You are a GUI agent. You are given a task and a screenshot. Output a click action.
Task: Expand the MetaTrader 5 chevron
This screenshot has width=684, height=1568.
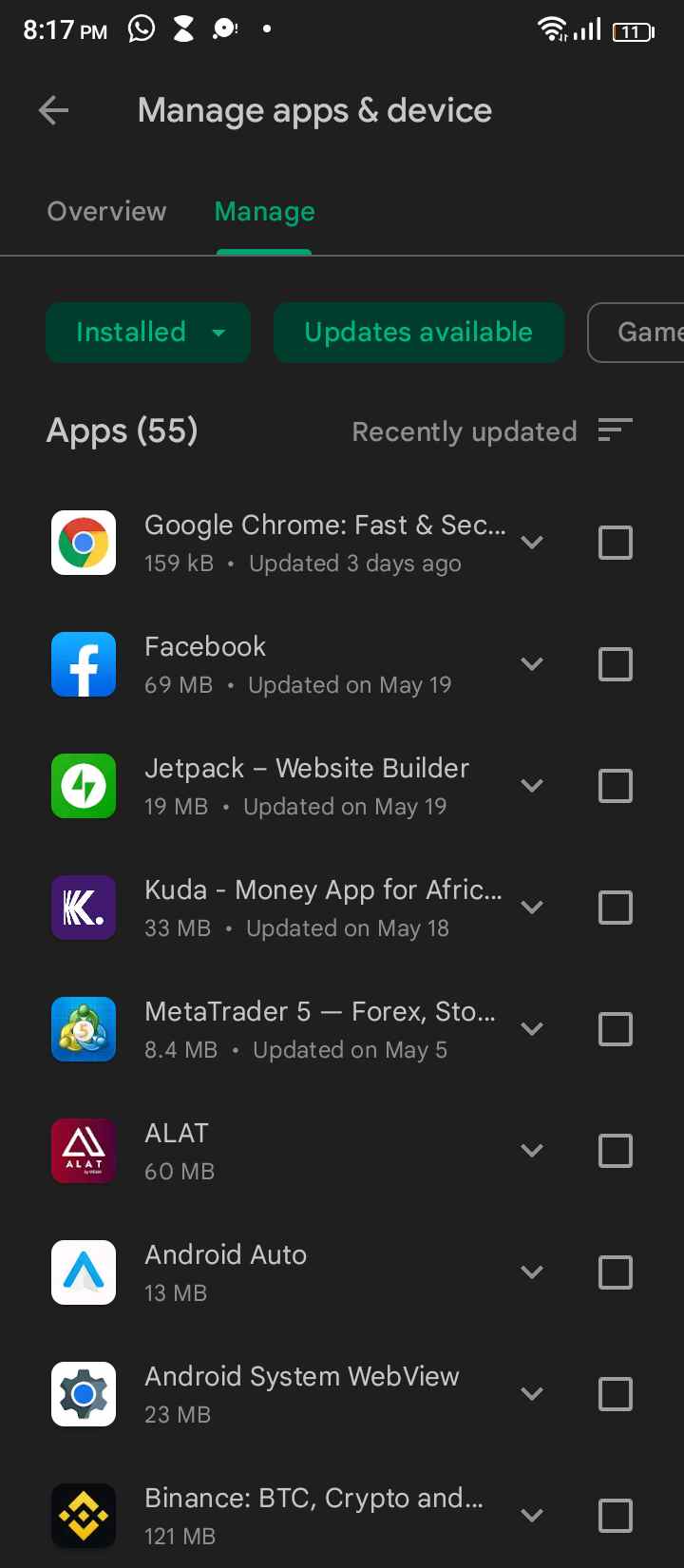tap(532, 1030)
